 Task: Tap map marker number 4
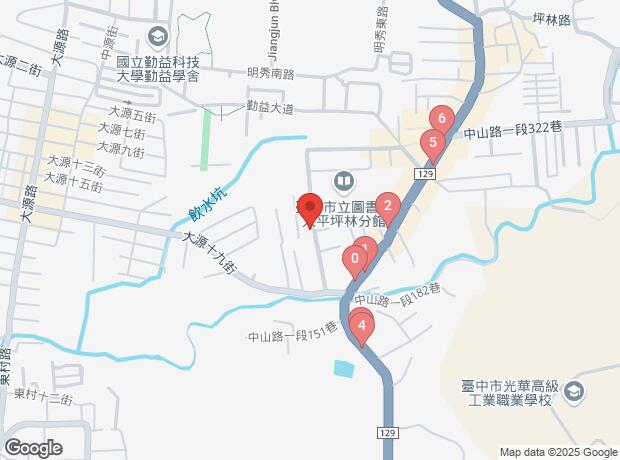click(x=361, y=325)
